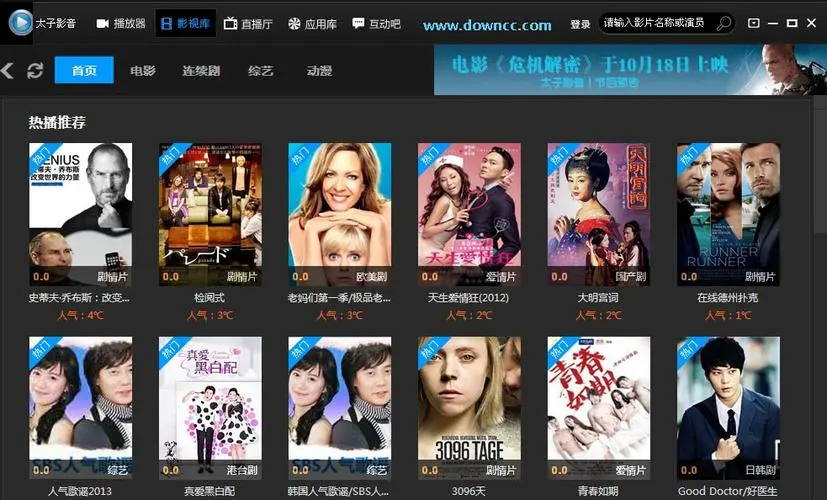Switch to the 连续剧 tab
Image resolution: width=827 pixels, height=500 pixels.
pos(201,71)
